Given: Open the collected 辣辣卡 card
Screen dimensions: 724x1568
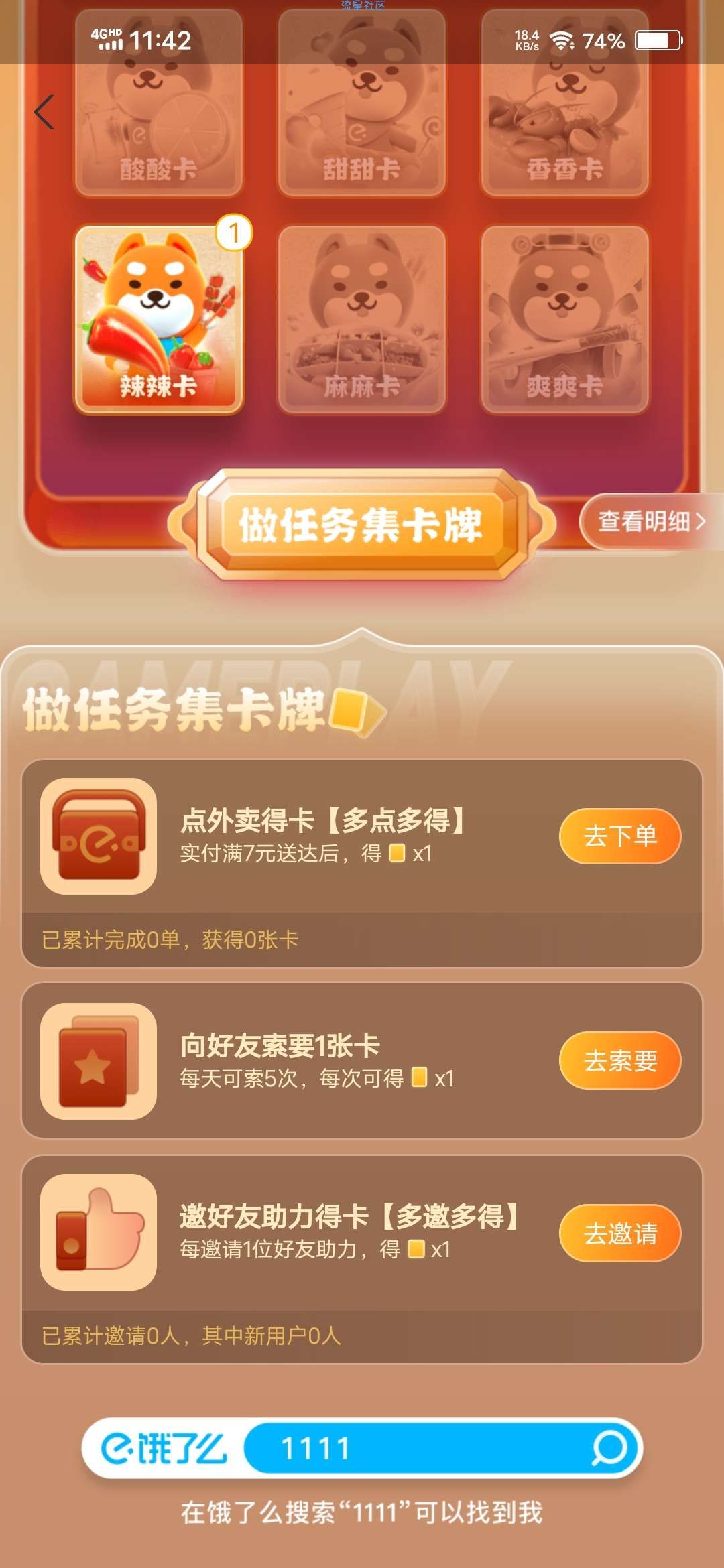Looking at the screenshot, I should click(159, 320).
